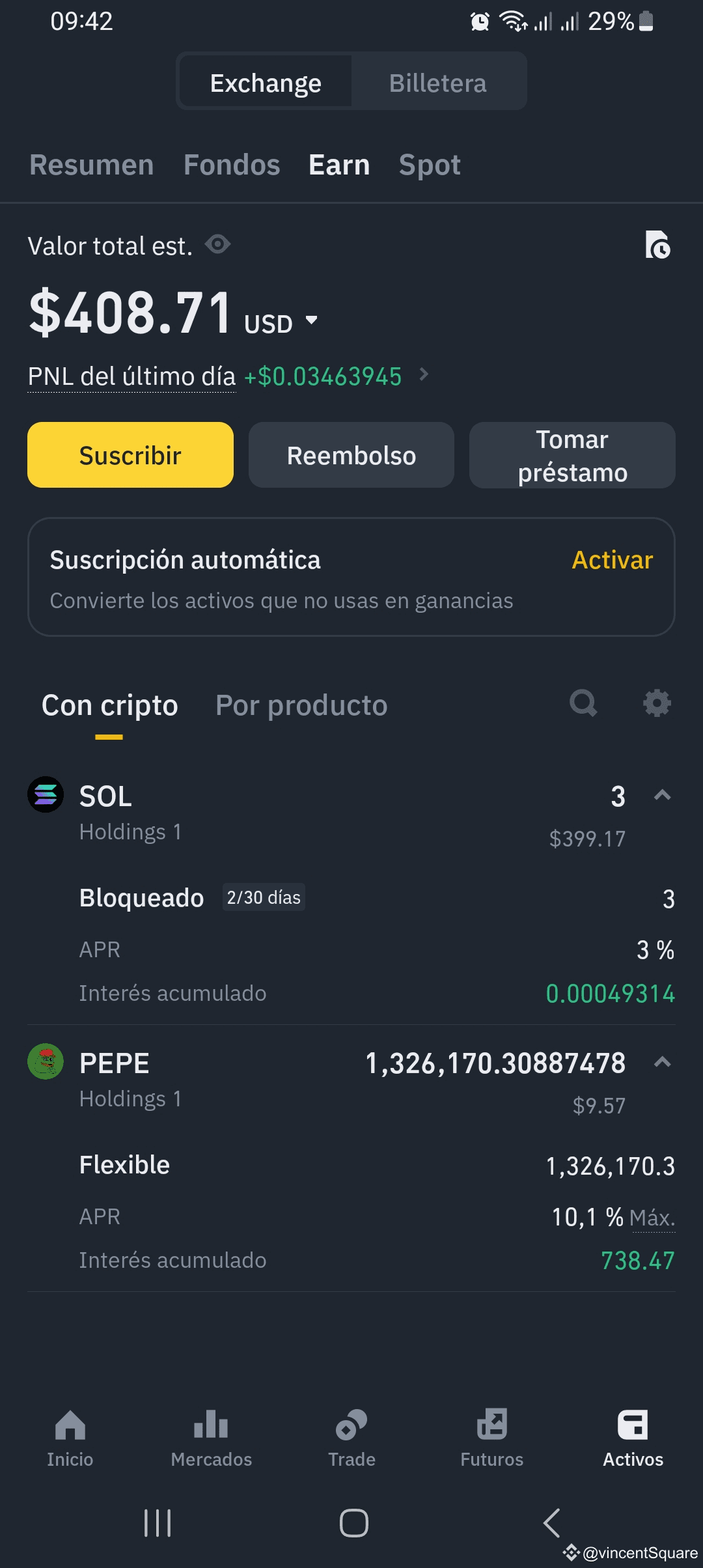
Task: Tap the Reembolso button
Action: click(x=351, y=455)
